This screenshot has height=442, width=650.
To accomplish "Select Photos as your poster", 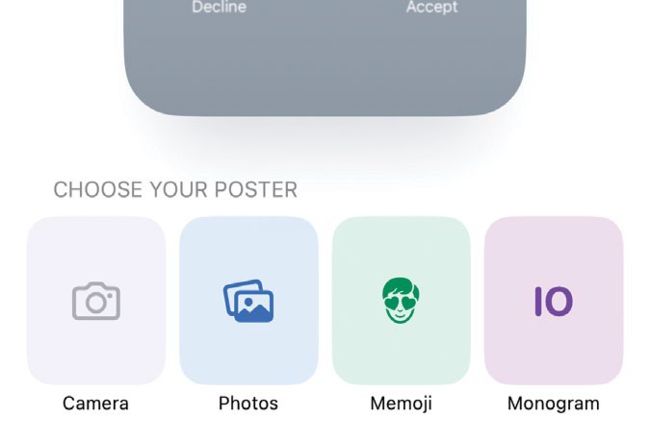I will point(248,301).
